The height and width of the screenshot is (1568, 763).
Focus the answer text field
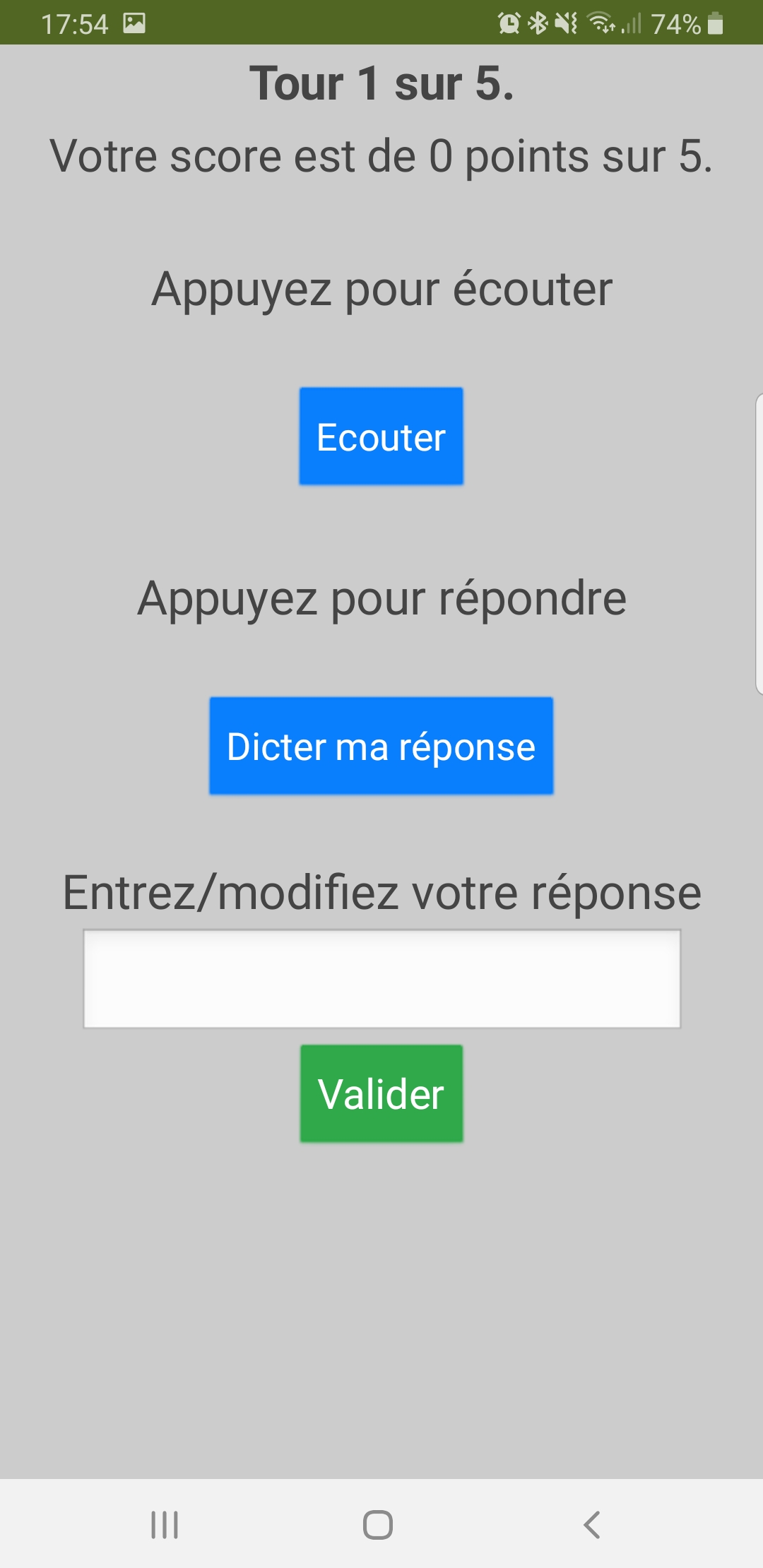pyautogui.click(x=382, y=979)
